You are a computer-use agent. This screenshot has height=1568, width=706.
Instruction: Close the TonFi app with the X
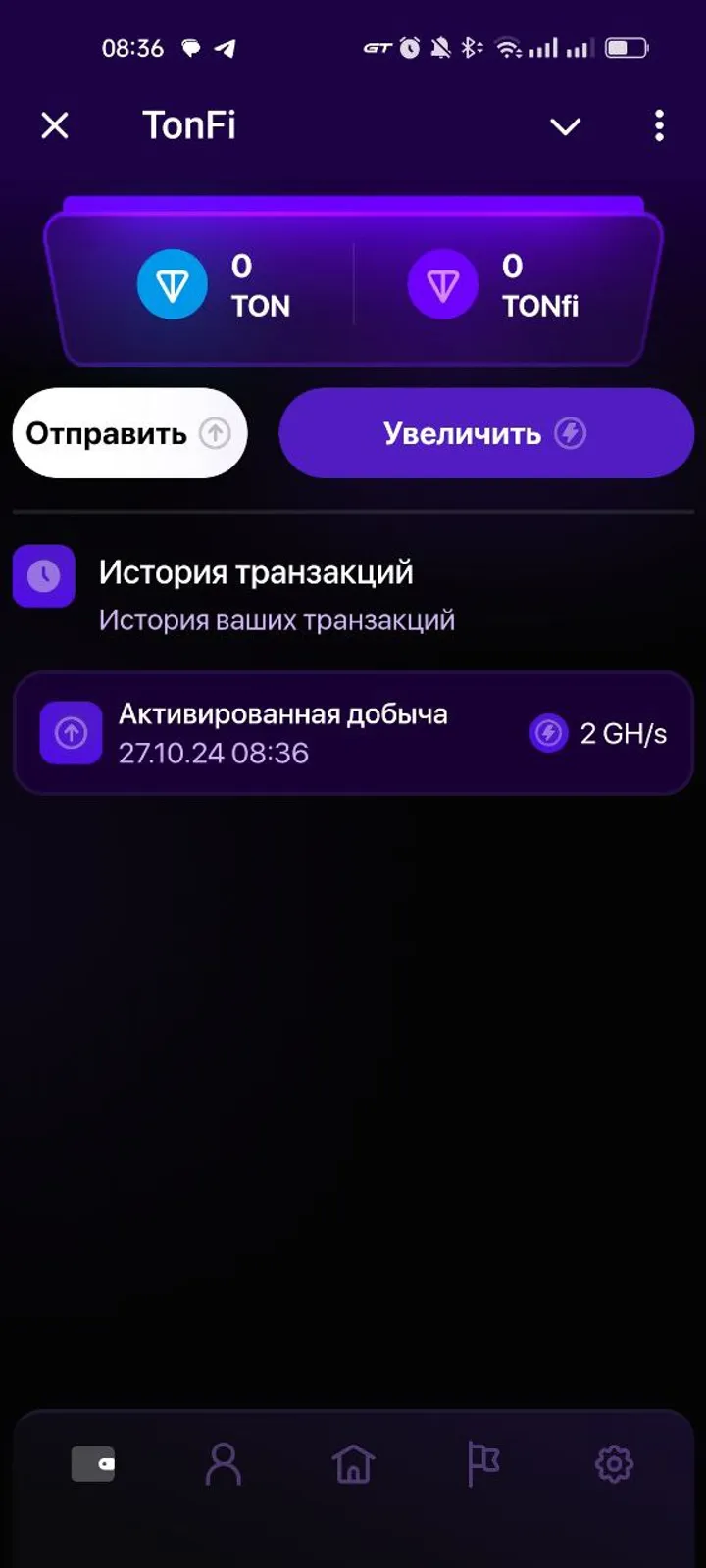click(55, 124)
